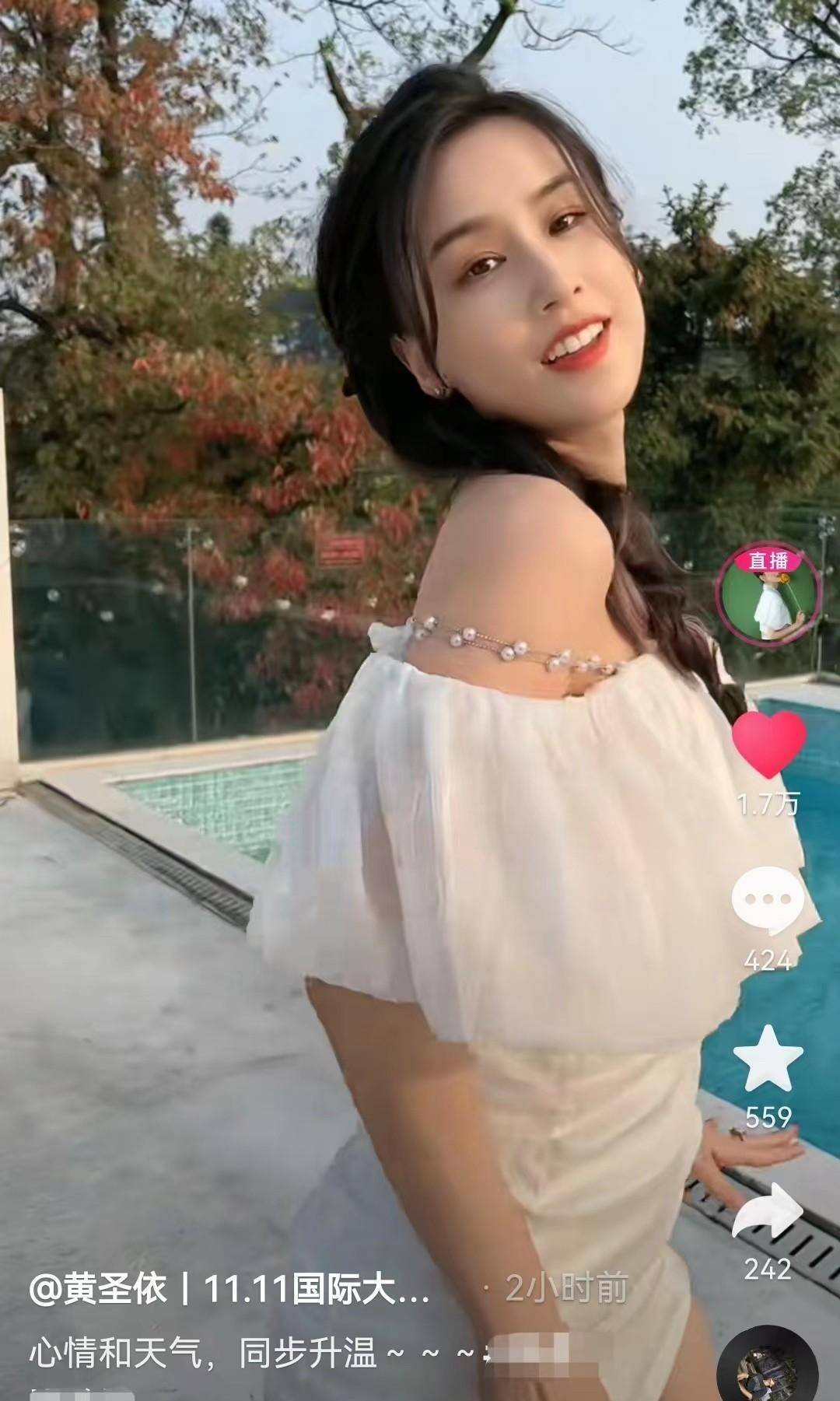Image resolution: width=840 pixels, height=1401 pixels.
Task: Favorite this video with the star icon
Action: coord(768,1060)
